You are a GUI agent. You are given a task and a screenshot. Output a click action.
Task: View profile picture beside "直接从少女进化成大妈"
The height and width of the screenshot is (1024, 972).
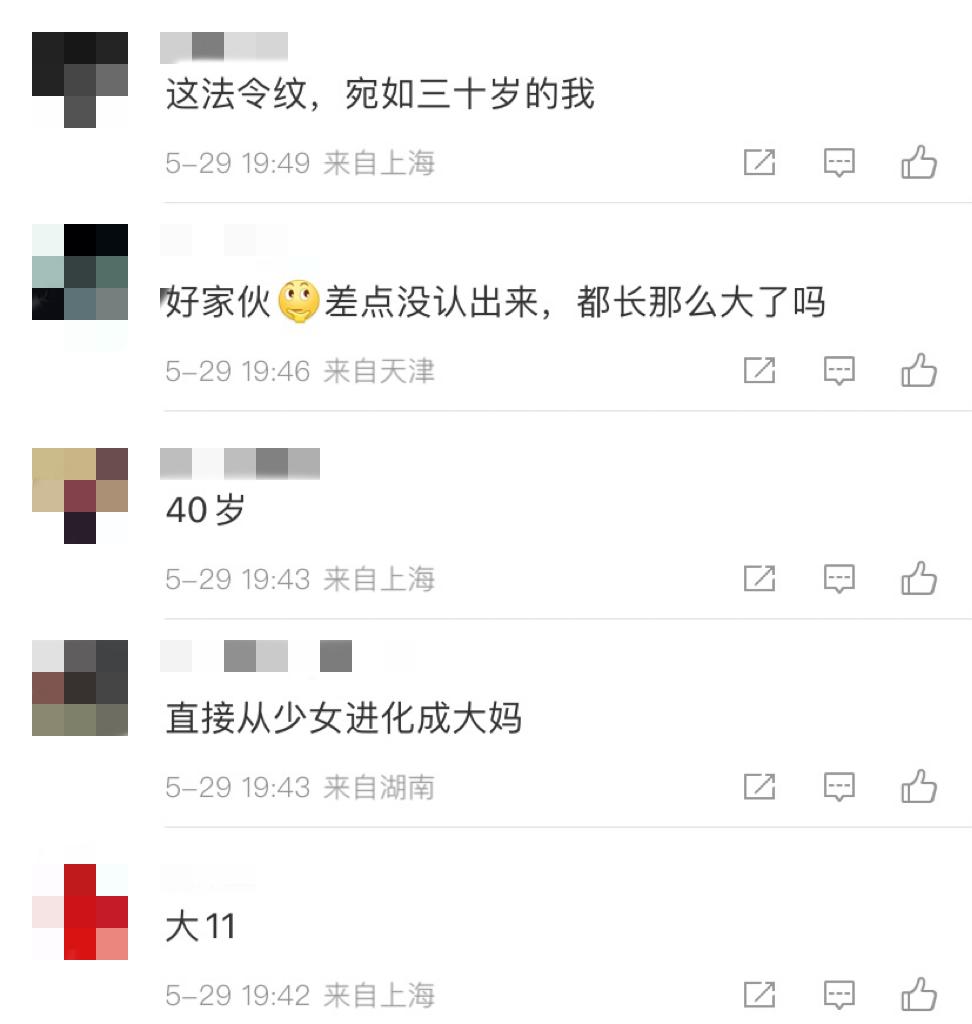(80, 688)
